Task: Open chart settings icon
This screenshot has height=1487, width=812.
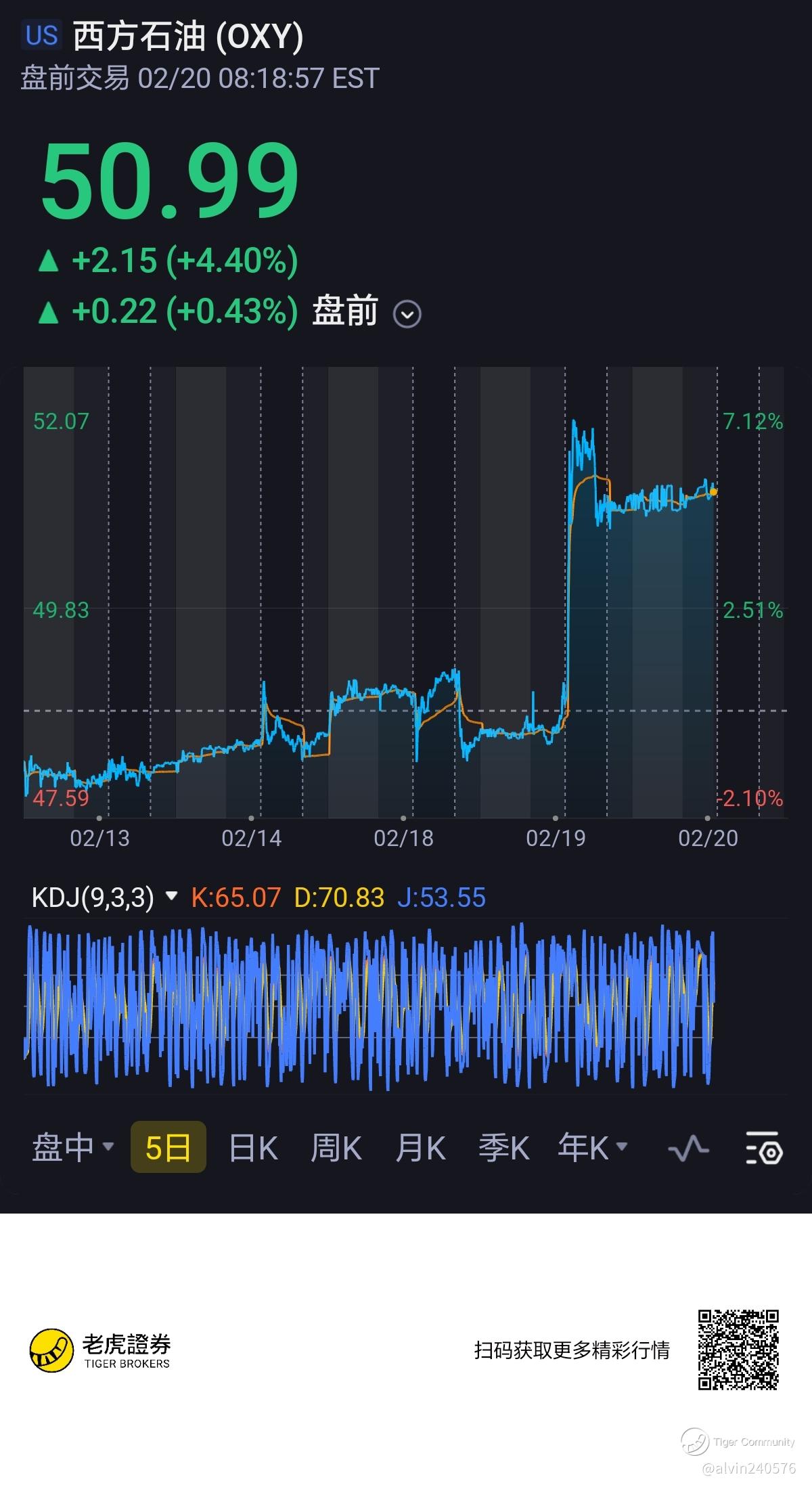Action: [x=764, y=1148]
